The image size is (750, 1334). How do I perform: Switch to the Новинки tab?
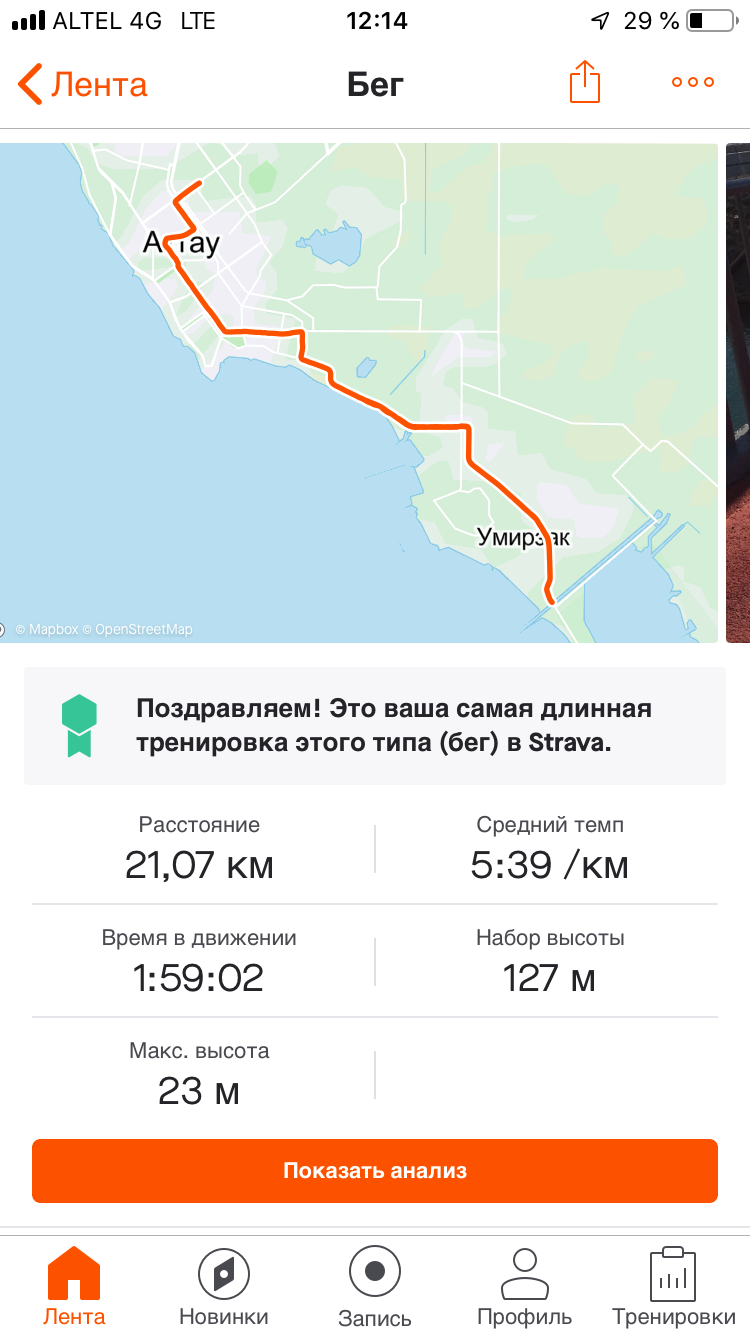[x=224, y=1286]
